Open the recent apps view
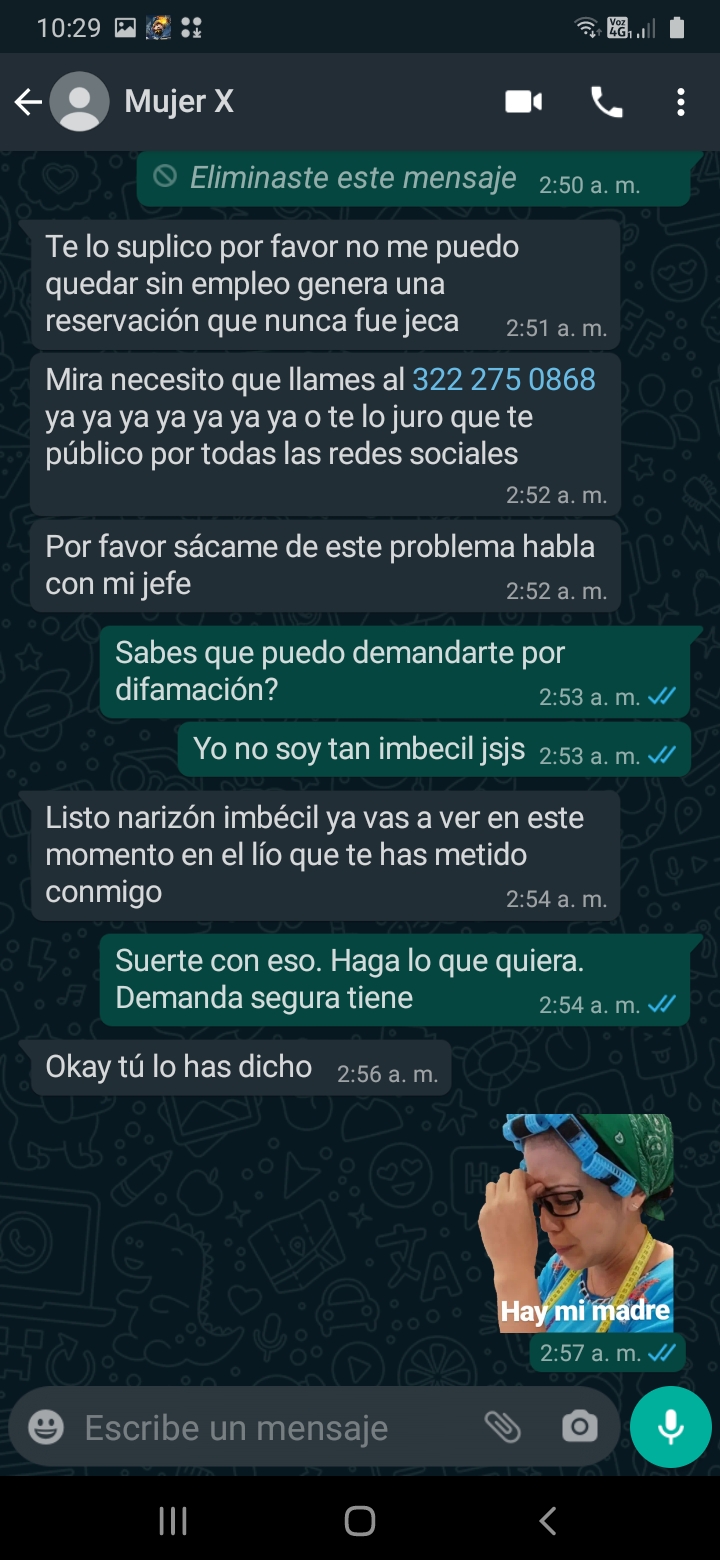720x1560 pixels. point(173,1521)
